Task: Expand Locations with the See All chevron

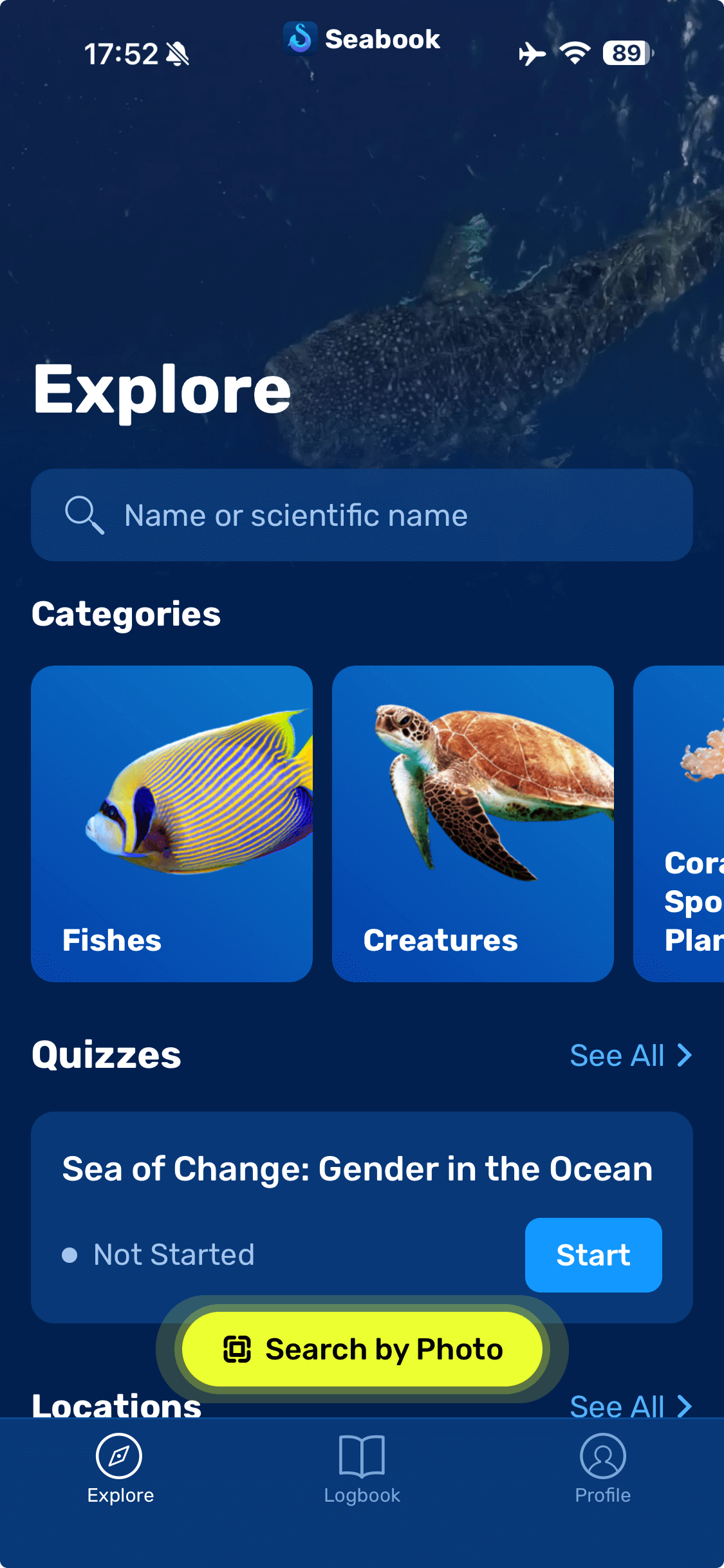Action: coord(683,1406)
